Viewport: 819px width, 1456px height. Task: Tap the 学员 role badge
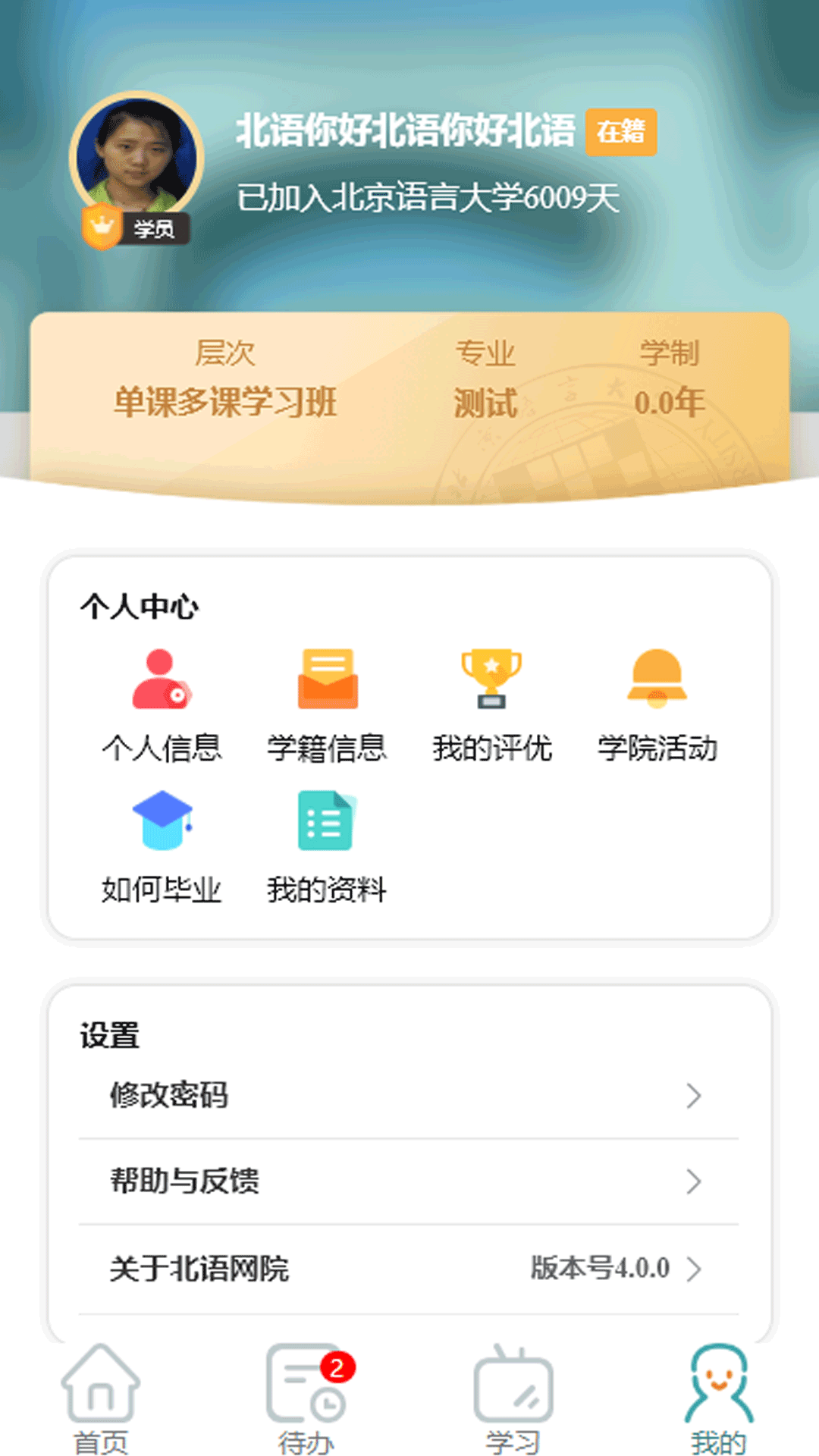click(135, 227)
